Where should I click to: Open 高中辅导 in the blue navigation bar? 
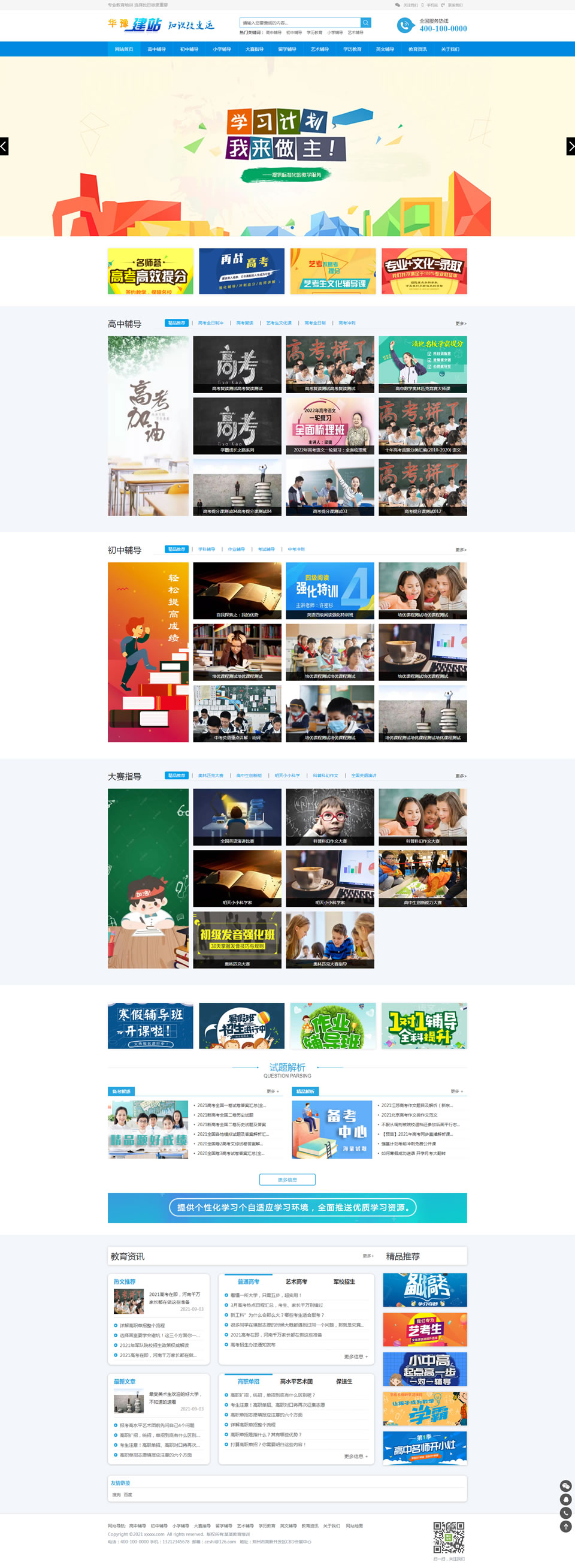coord(156,49)
